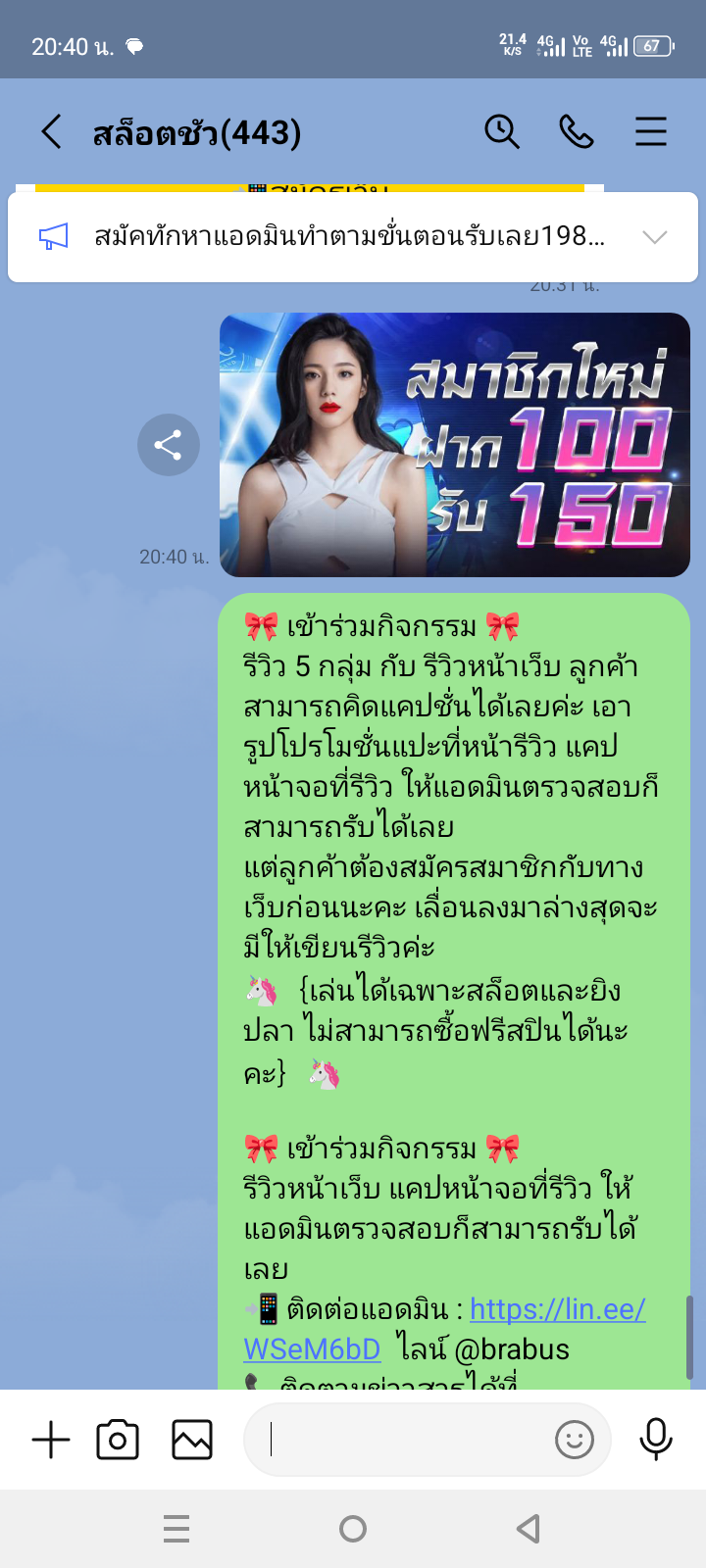This screenshot has width=706, height=1568.
Task: Open the plus attachment menu
Action: point(51,1440)
